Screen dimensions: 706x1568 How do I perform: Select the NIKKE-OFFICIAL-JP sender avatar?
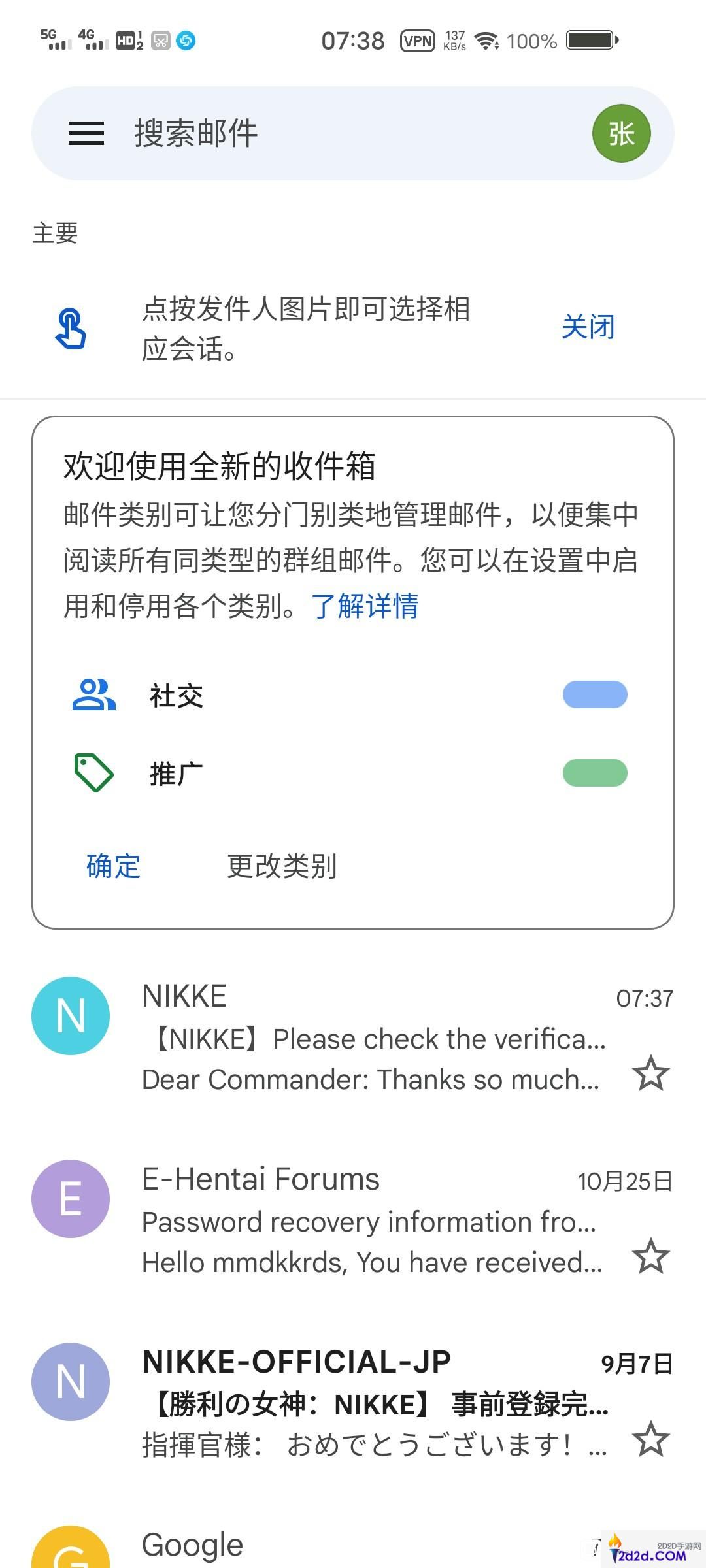(71, 1380)
